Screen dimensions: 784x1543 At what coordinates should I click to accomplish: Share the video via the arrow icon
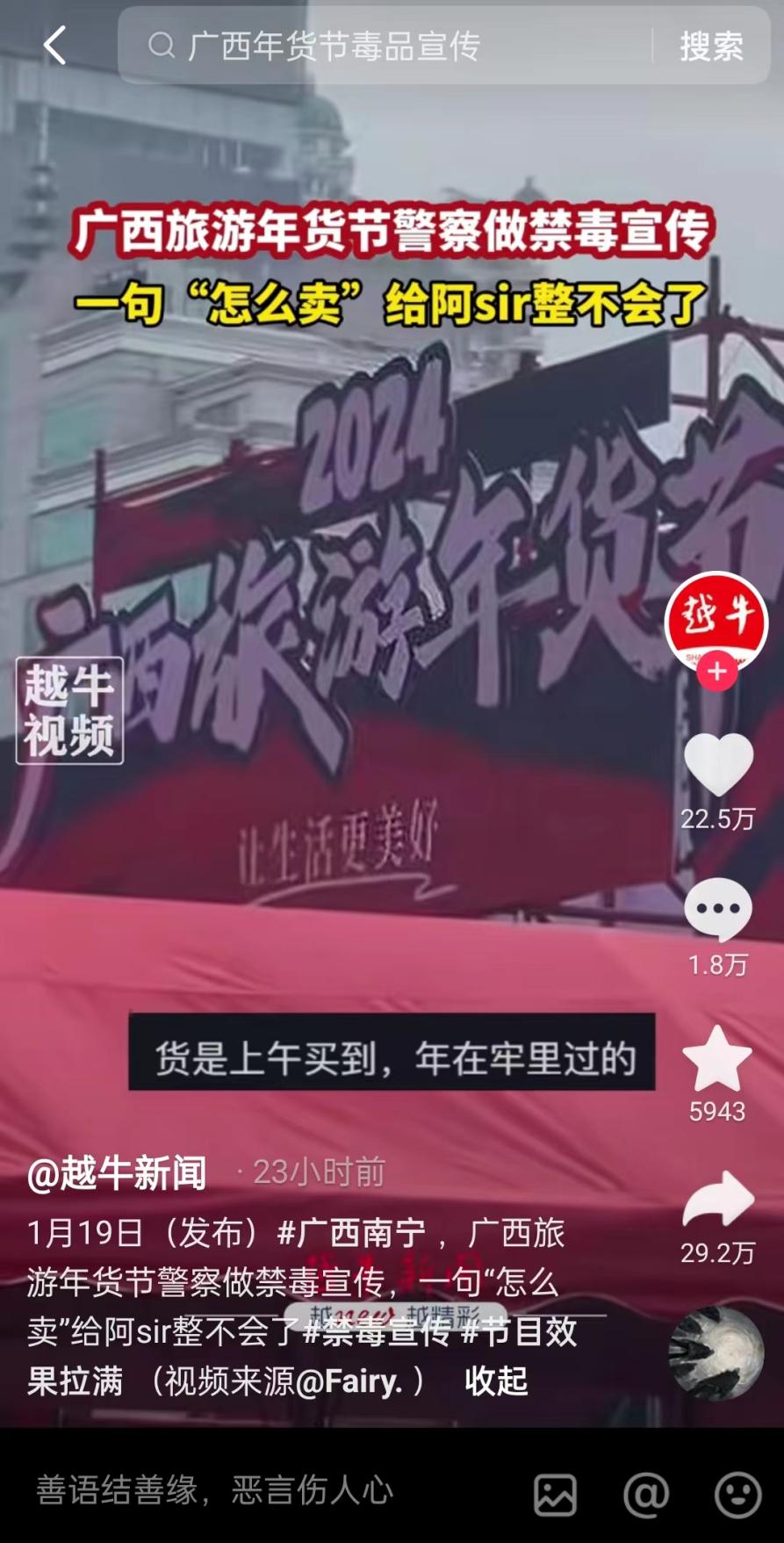[718, 1200]
